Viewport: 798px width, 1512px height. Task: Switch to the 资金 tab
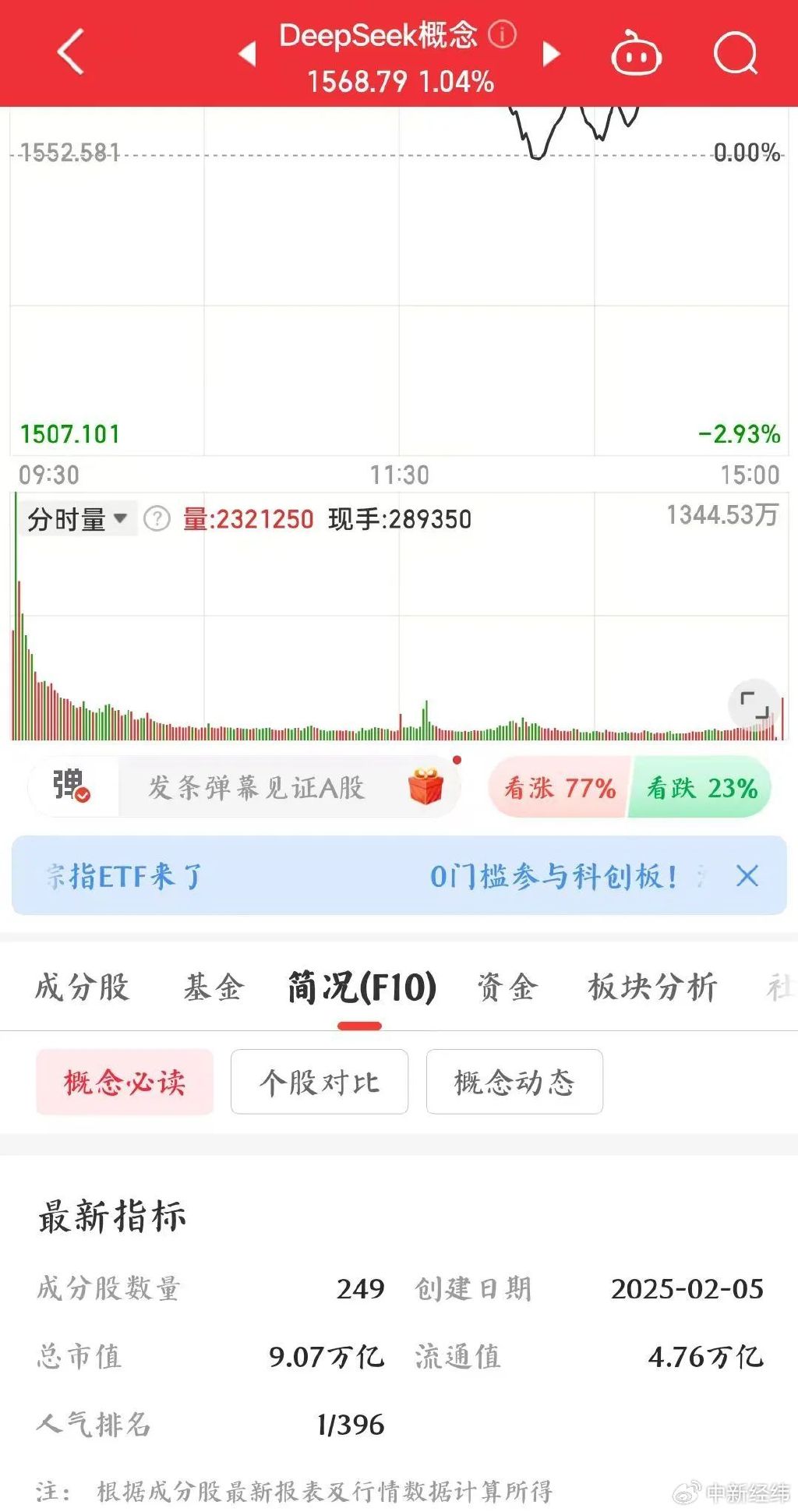coord(507,987)
